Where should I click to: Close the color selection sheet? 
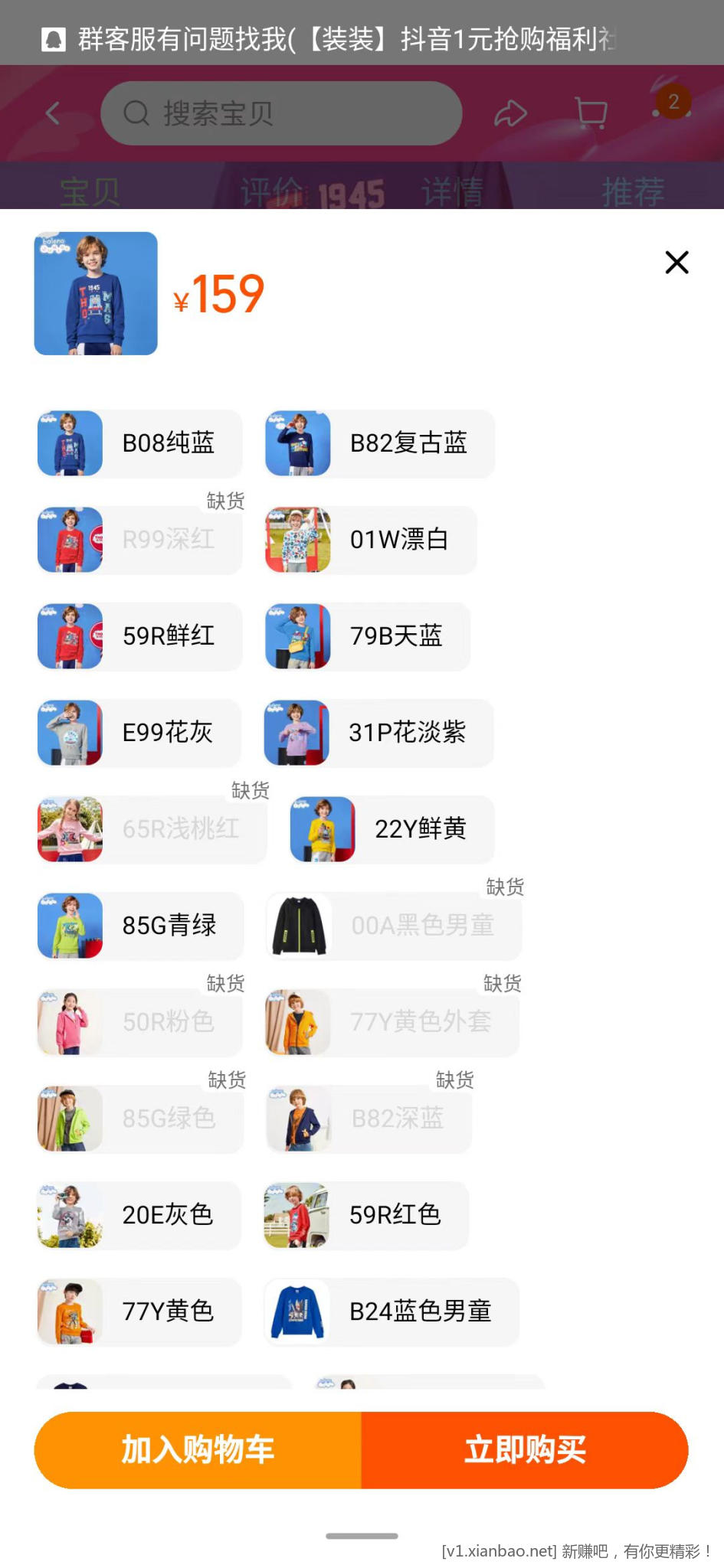click(676, 263)
